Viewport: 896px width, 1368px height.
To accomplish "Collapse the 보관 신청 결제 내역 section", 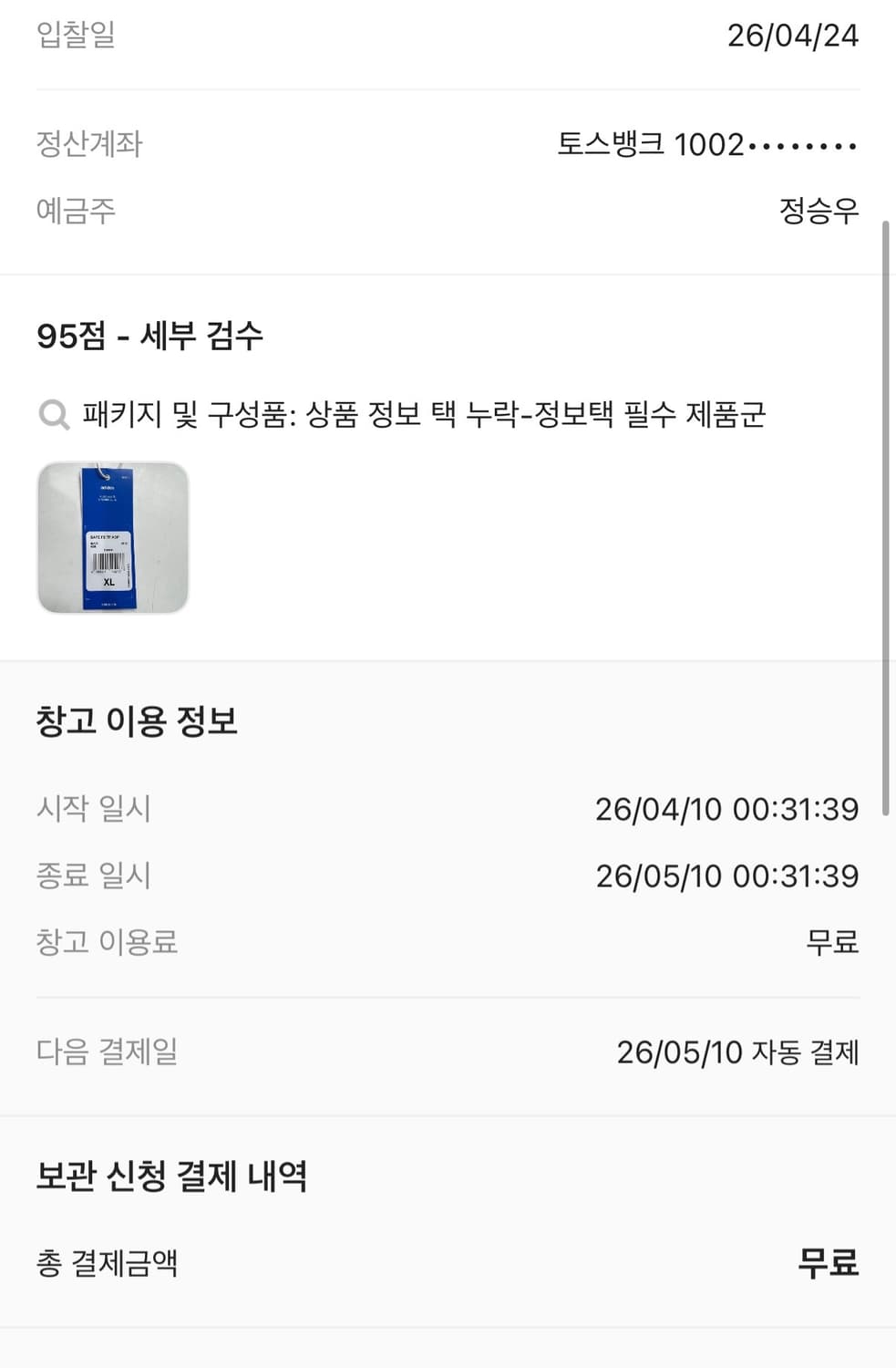I will click(x=170, y=1176).
